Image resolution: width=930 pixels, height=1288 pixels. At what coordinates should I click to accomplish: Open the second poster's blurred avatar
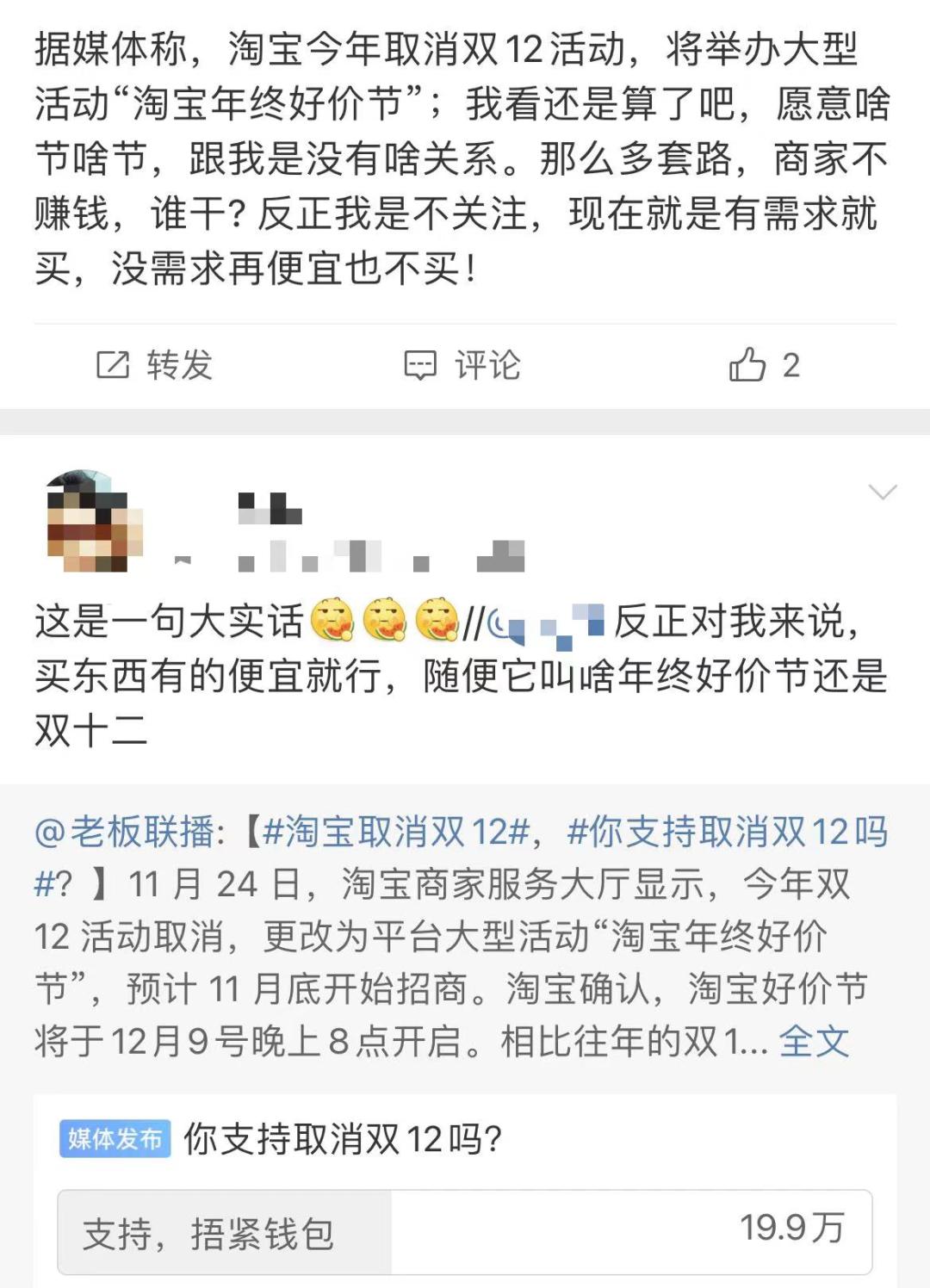coord(93,521)
